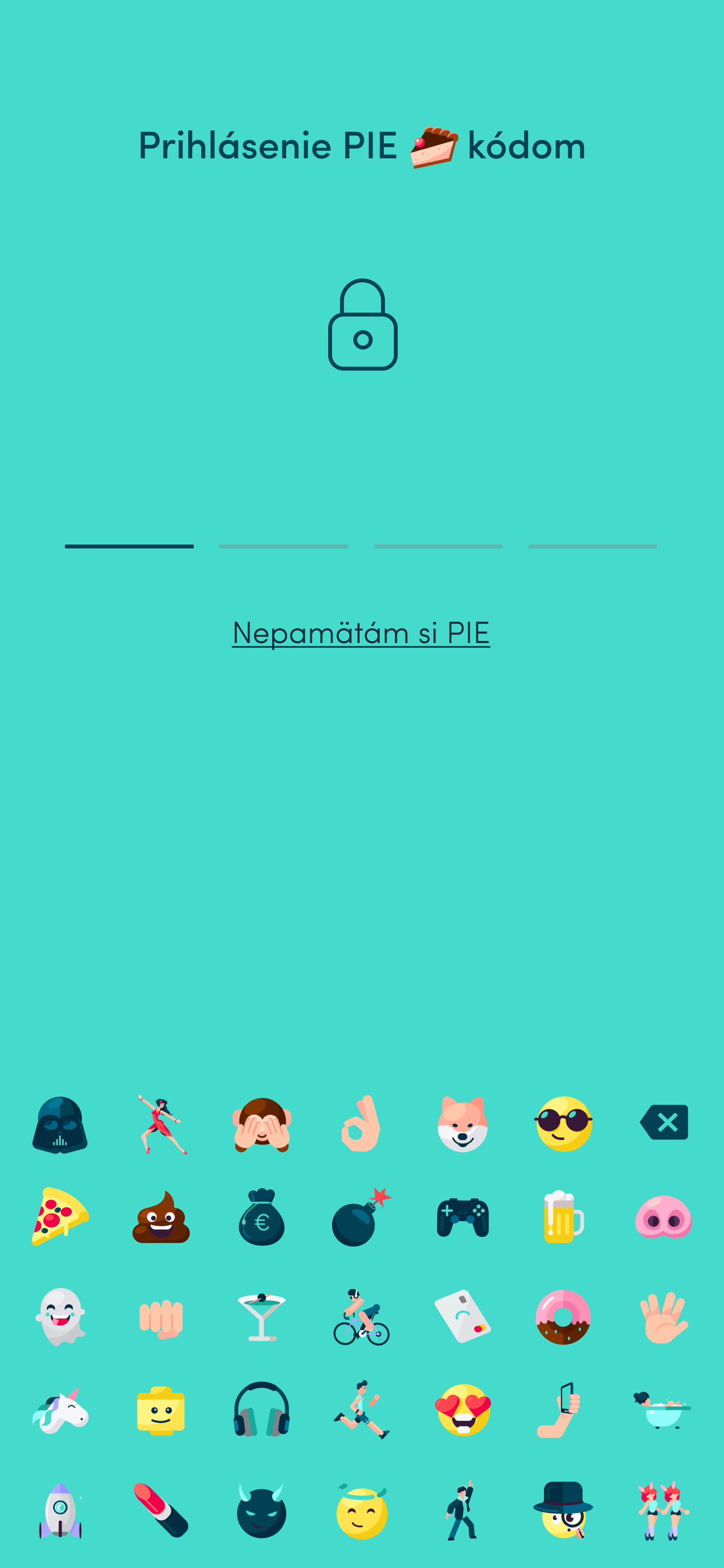The width and height of the screenshot is (724, 1568).
Task: Choose the headphones emoji
Action: 262,1409
